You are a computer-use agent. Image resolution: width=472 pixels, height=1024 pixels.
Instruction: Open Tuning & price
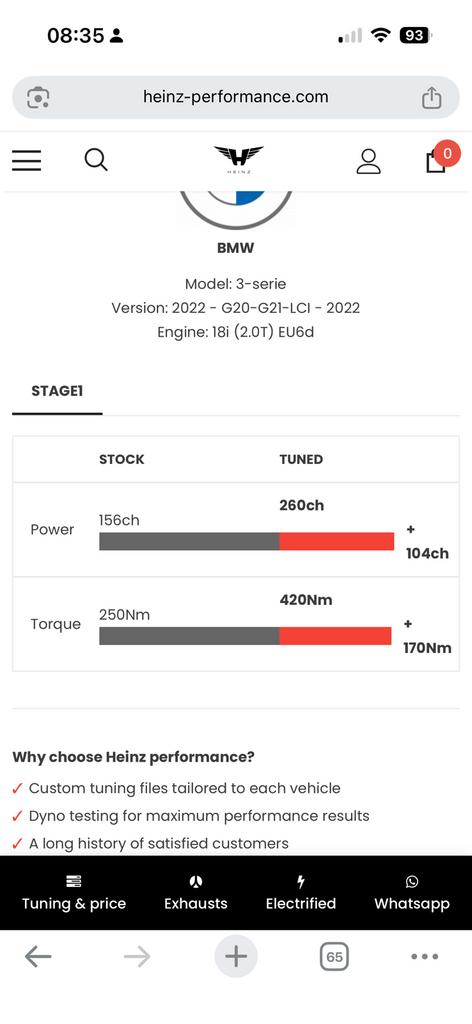pos(74,893)
